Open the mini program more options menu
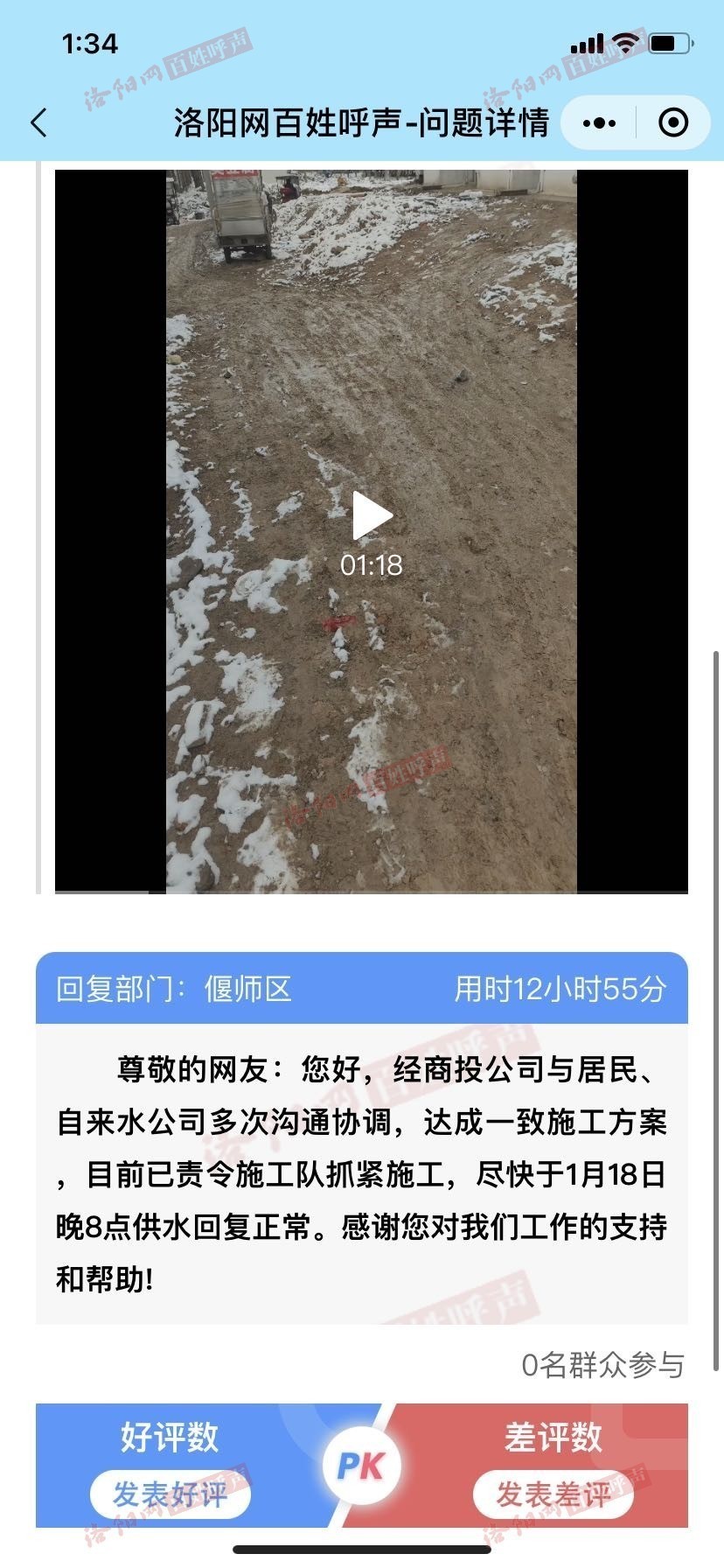This screenshot has height=1568, width=724. tap(599, 122)
